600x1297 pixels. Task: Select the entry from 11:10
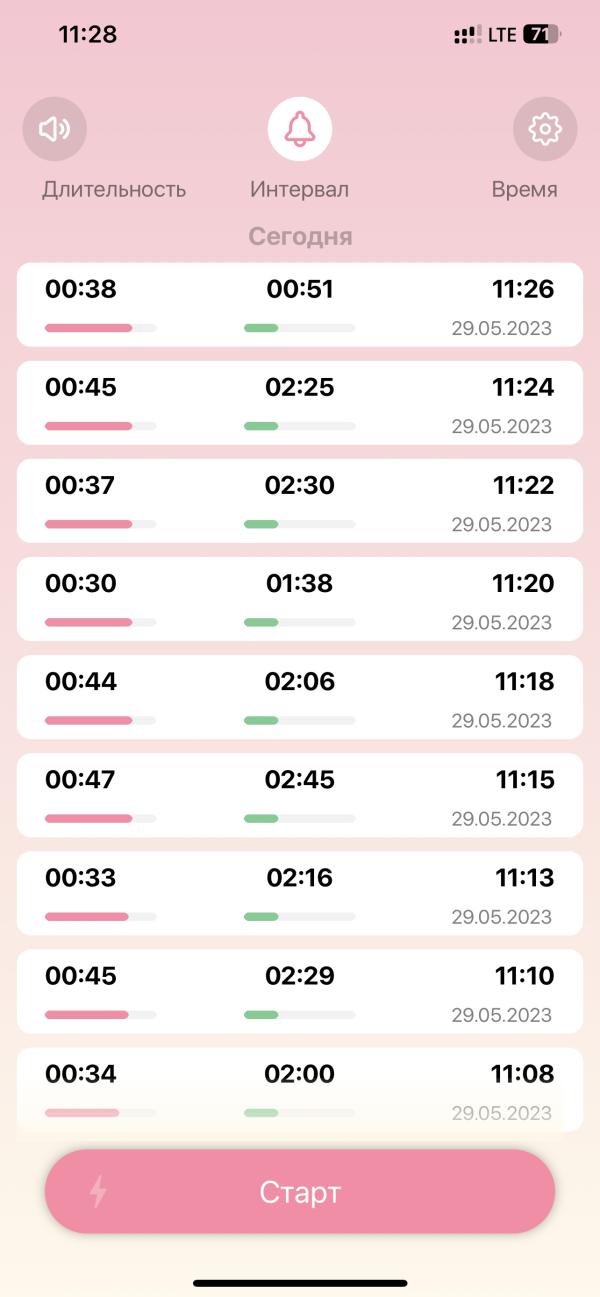(x=300, y=991)
